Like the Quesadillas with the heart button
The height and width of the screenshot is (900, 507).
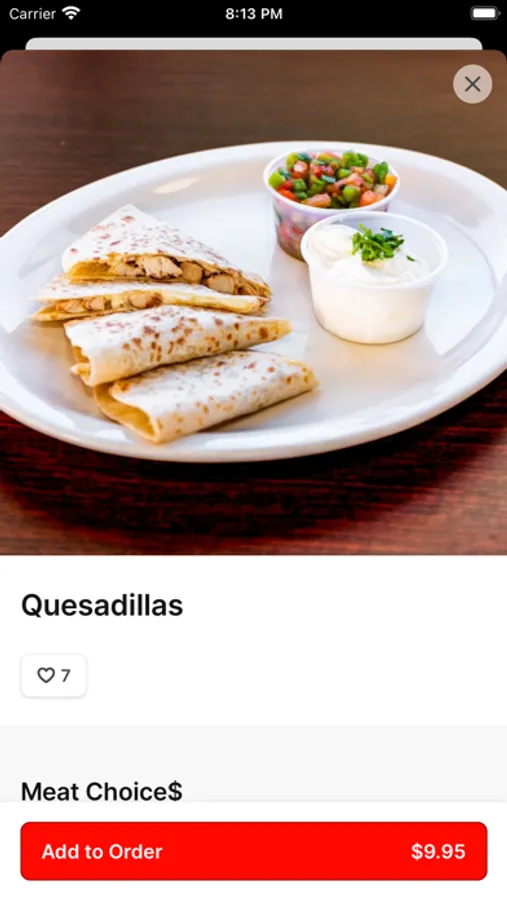54,676
